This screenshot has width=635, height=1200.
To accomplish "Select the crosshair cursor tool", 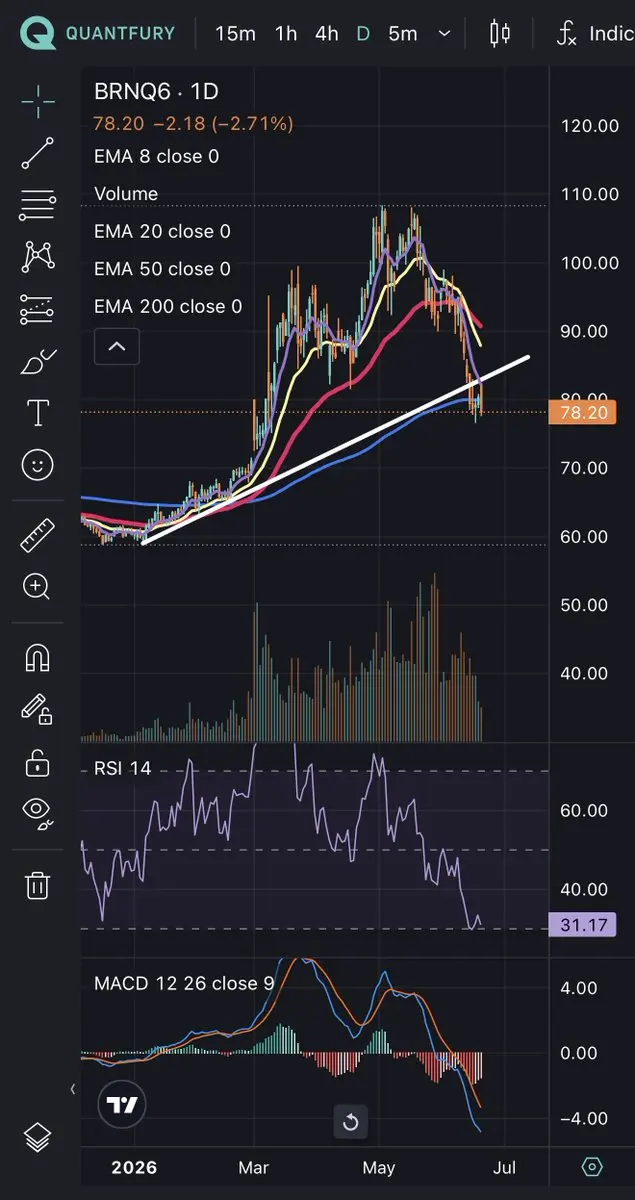I will pyautogui.click(x=38, y=99).
